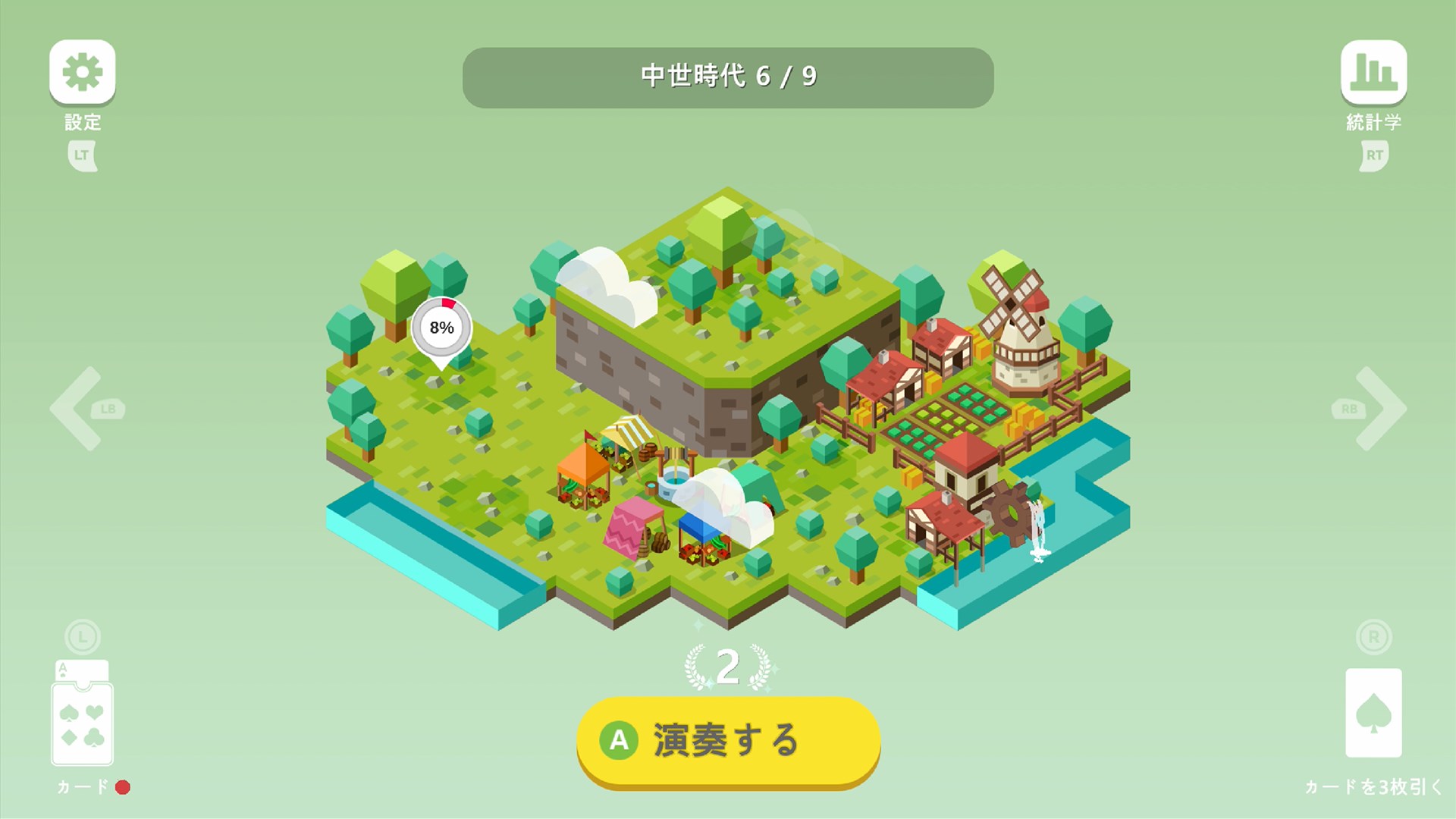Open the 統計学 statistics chart

pos(1373,72)
